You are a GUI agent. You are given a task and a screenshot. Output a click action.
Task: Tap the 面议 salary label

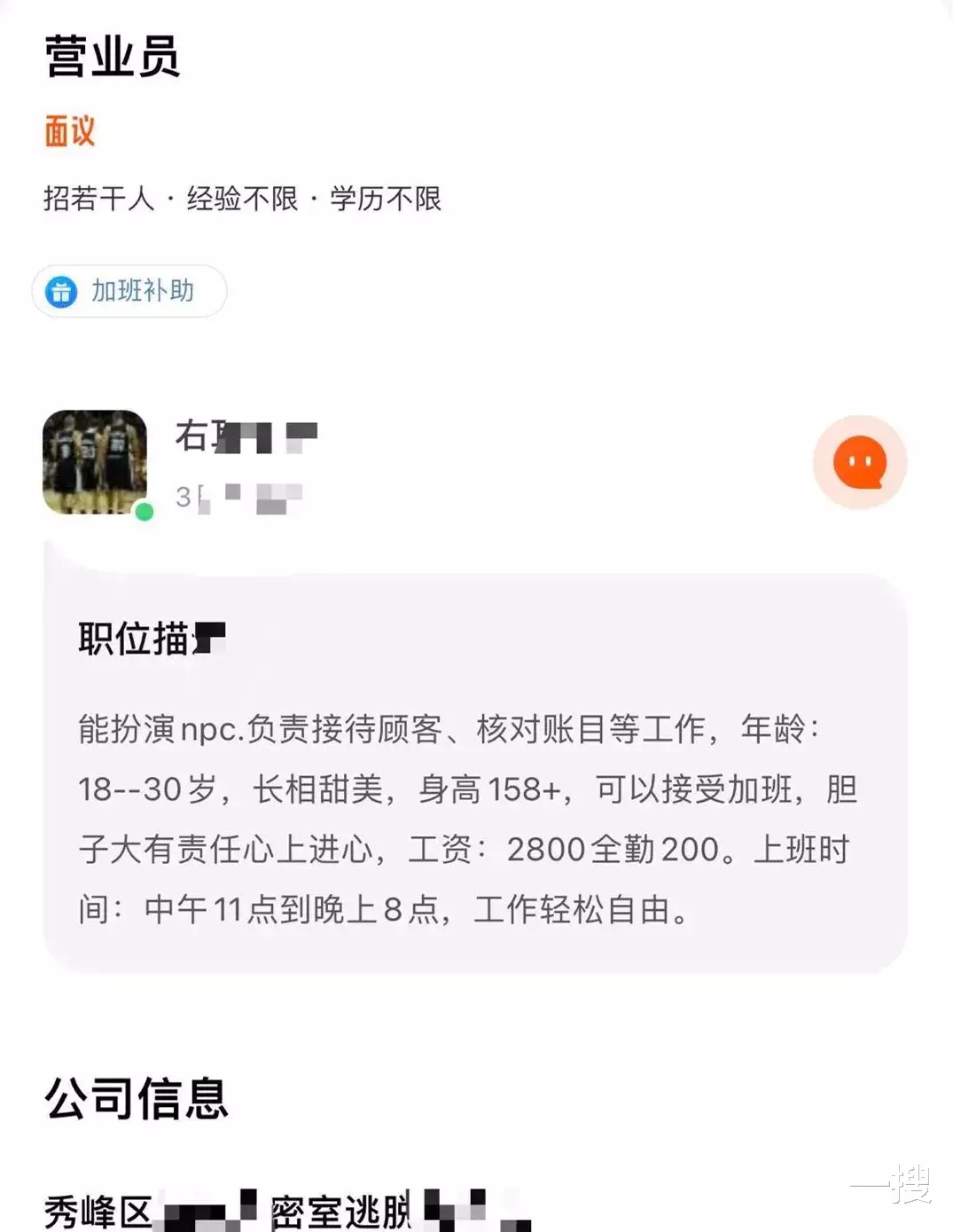tap(69, 130)
